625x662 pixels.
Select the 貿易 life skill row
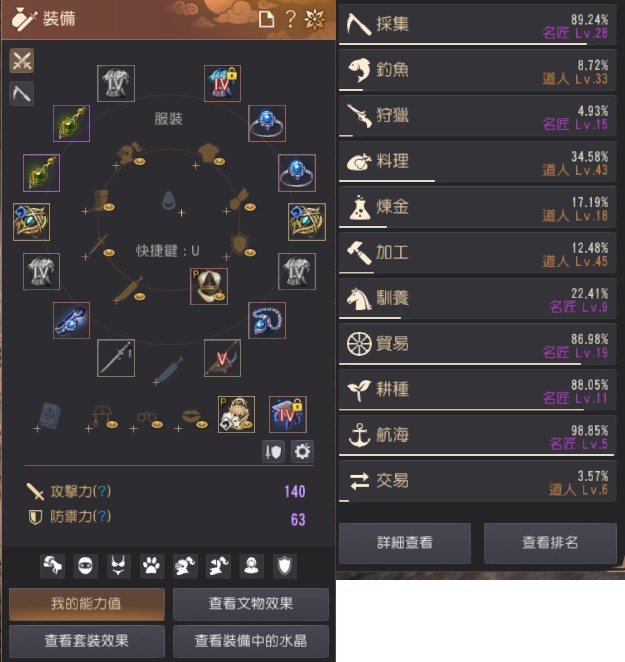pyautogui.click(x=477, y=345)
